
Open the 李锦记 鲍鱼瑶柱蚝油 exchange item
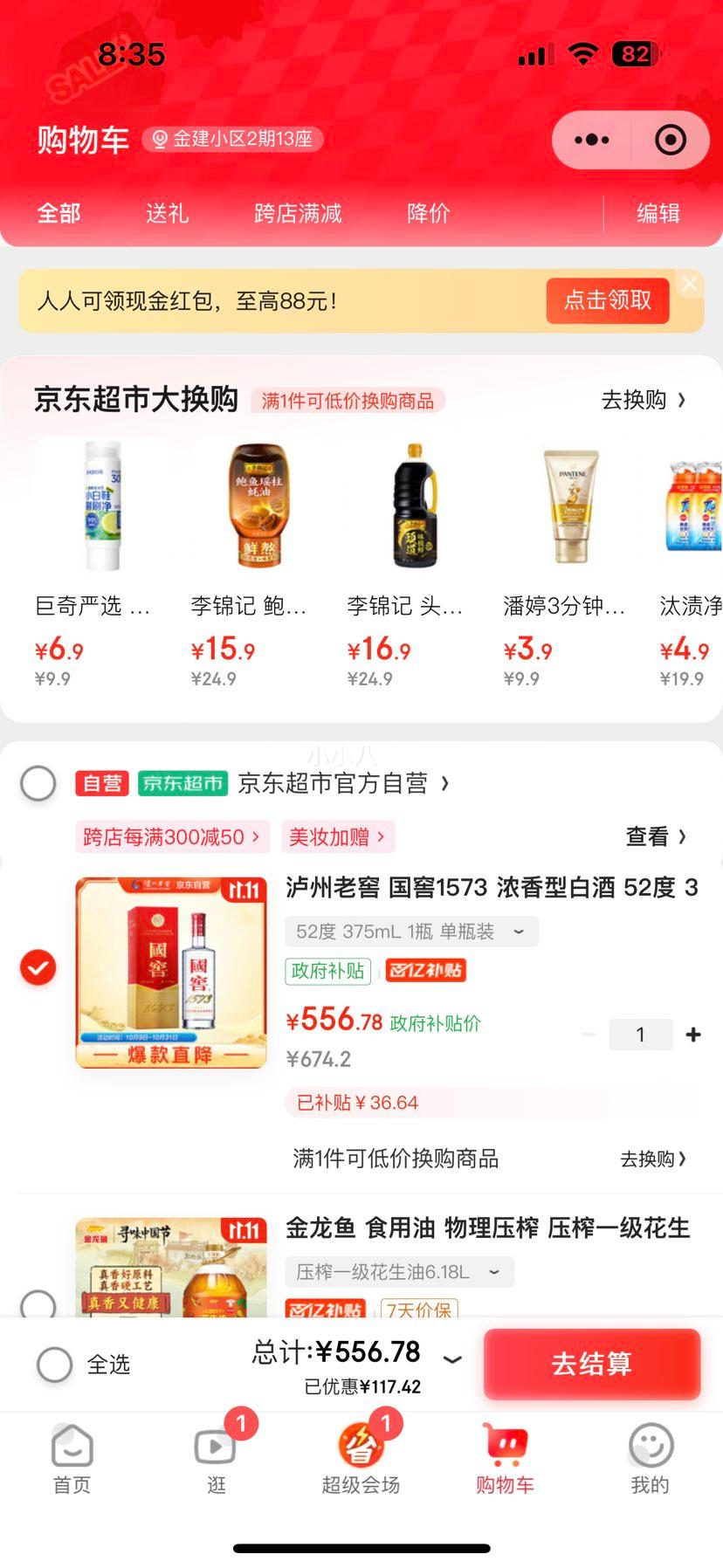point(249,559)
